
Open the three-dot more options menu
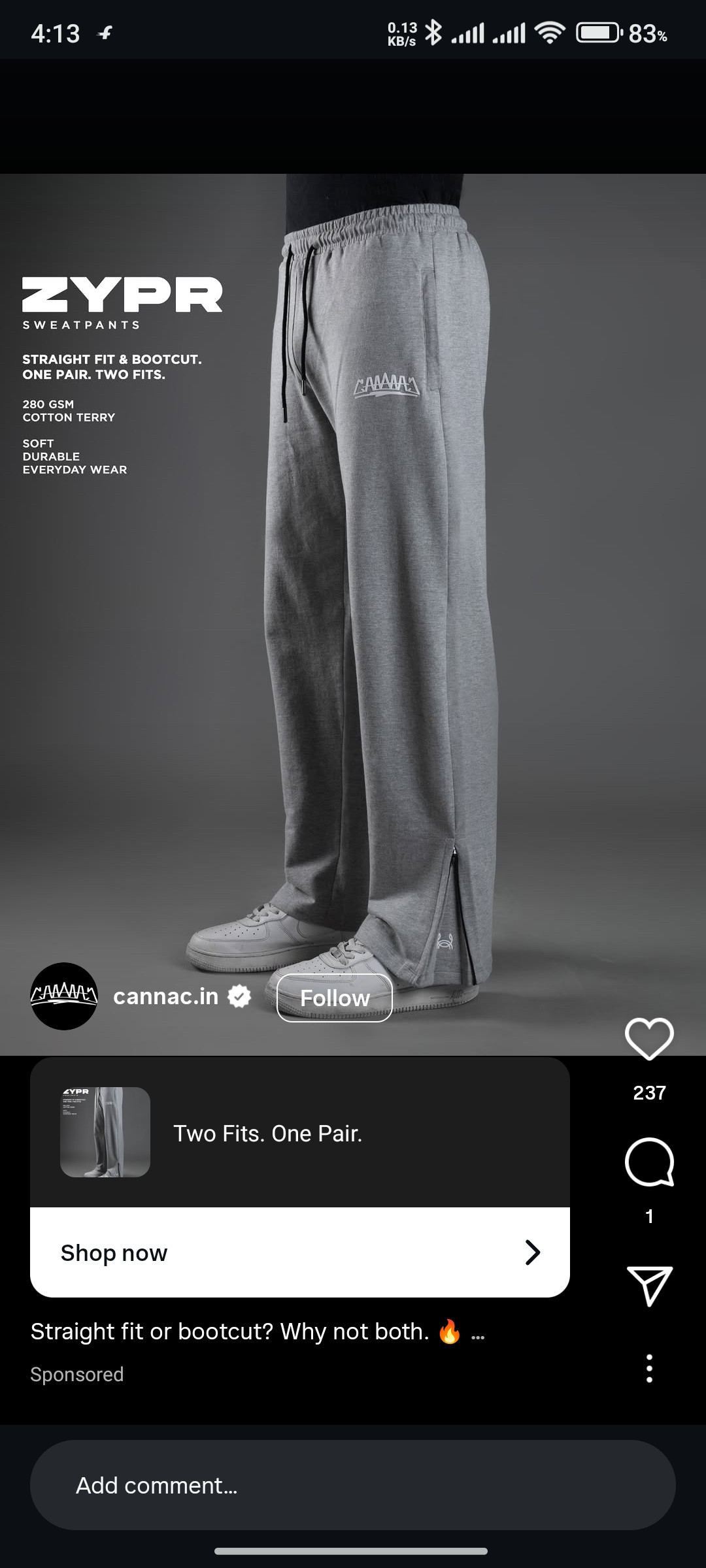(649, 1368)
